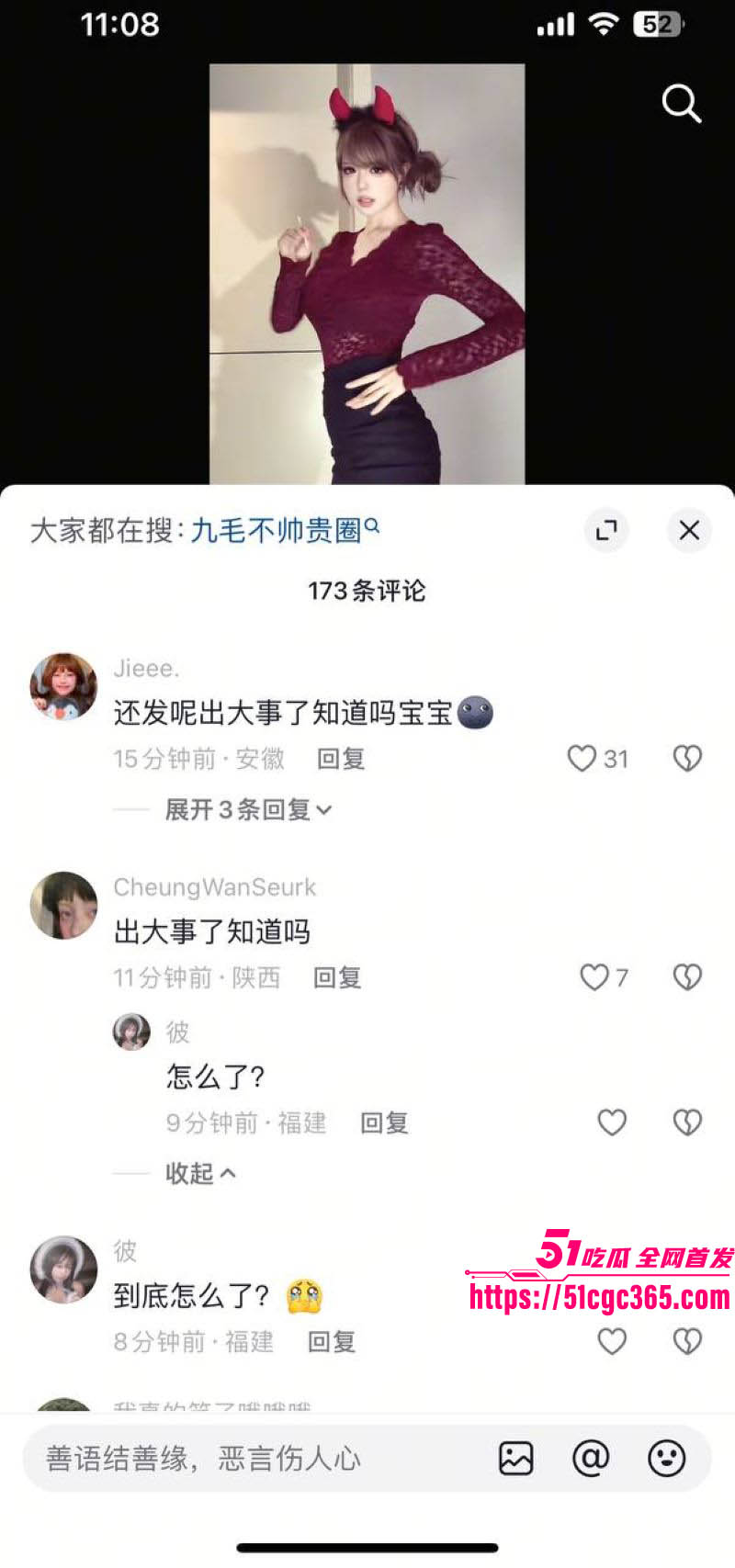Image resolution: width=735 pixels, height=1568 pixels.
Task: Reply to Jieee's comment via 回复
Action: click(x=340, y=758)
